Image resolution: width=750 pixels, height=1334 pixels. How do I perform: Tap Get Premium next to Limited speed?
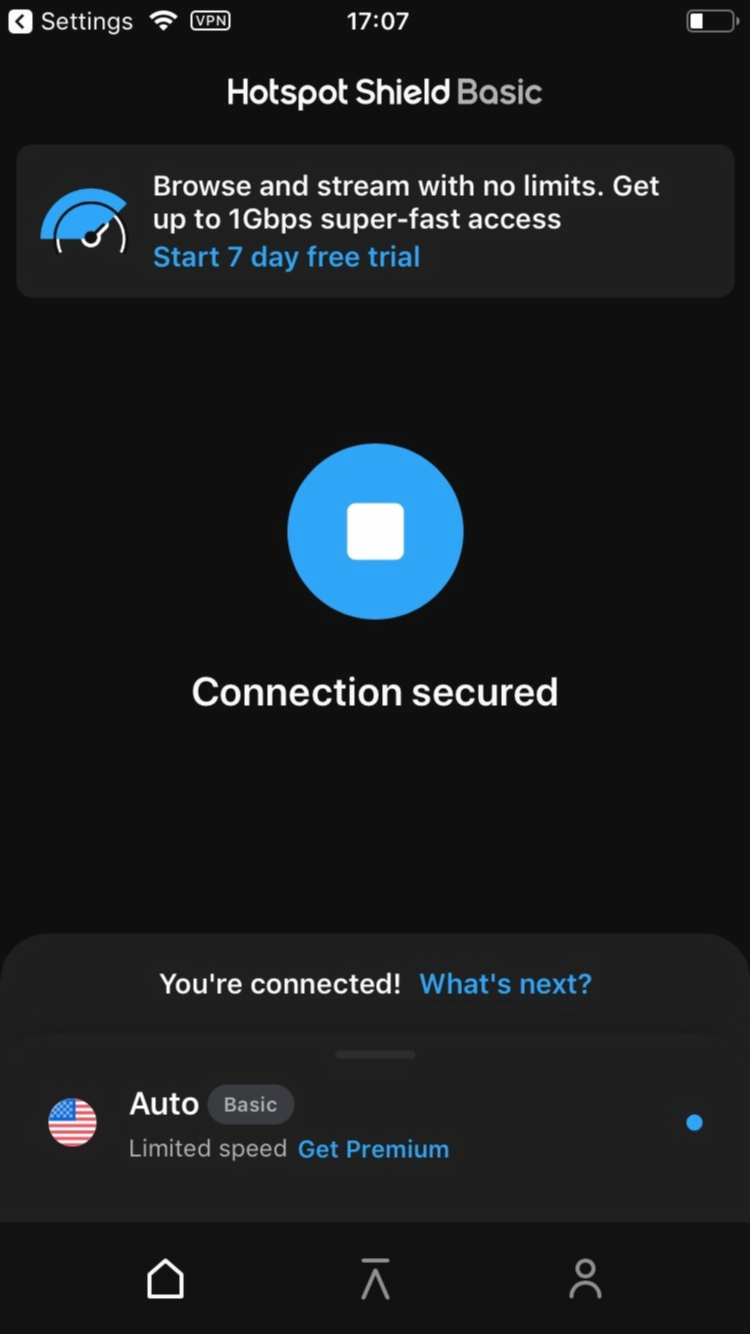pos(373,1149)
